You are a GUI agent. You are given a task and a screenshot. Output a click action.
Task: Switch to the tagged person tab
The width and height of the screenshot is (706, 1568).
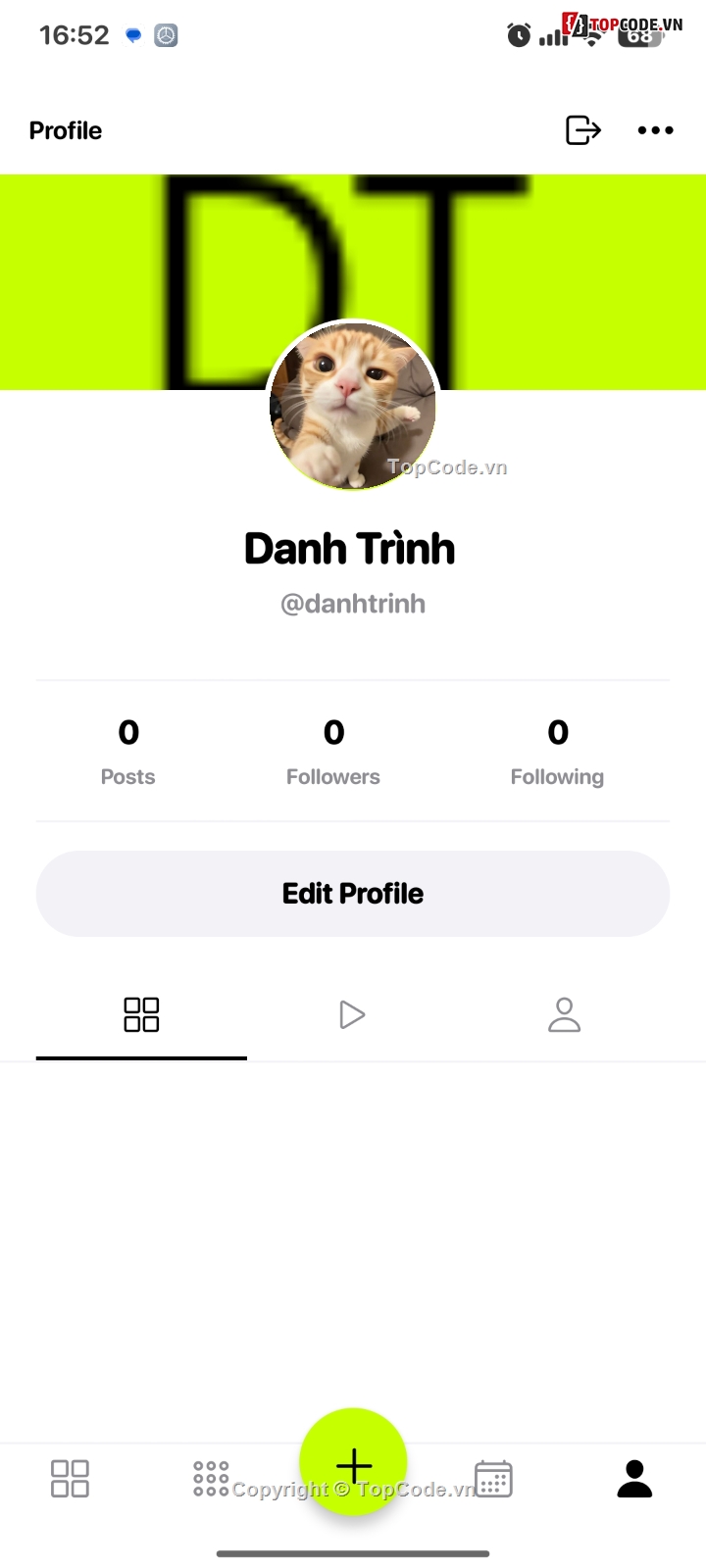(564, 1015)
